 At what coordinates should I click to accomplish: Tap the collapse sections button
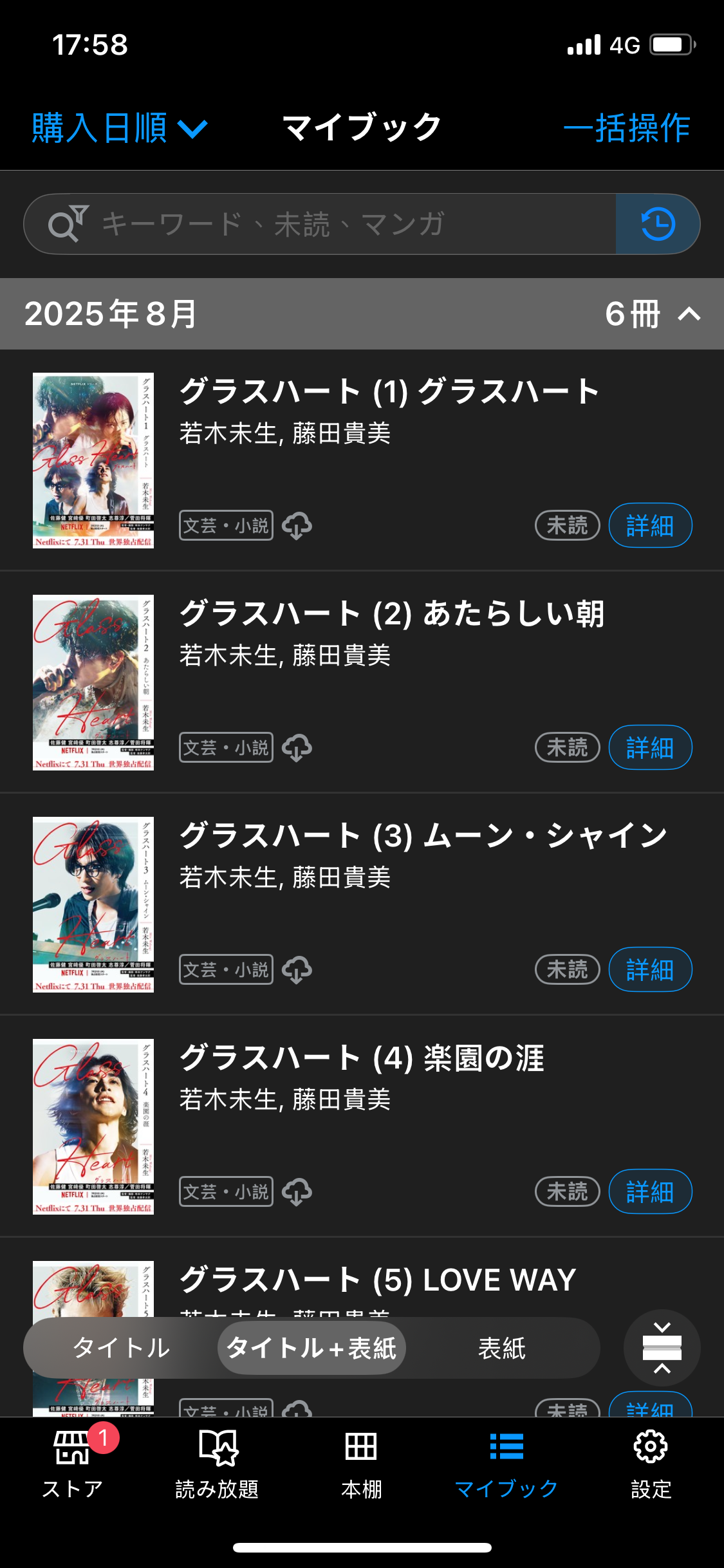point(662,1348)
